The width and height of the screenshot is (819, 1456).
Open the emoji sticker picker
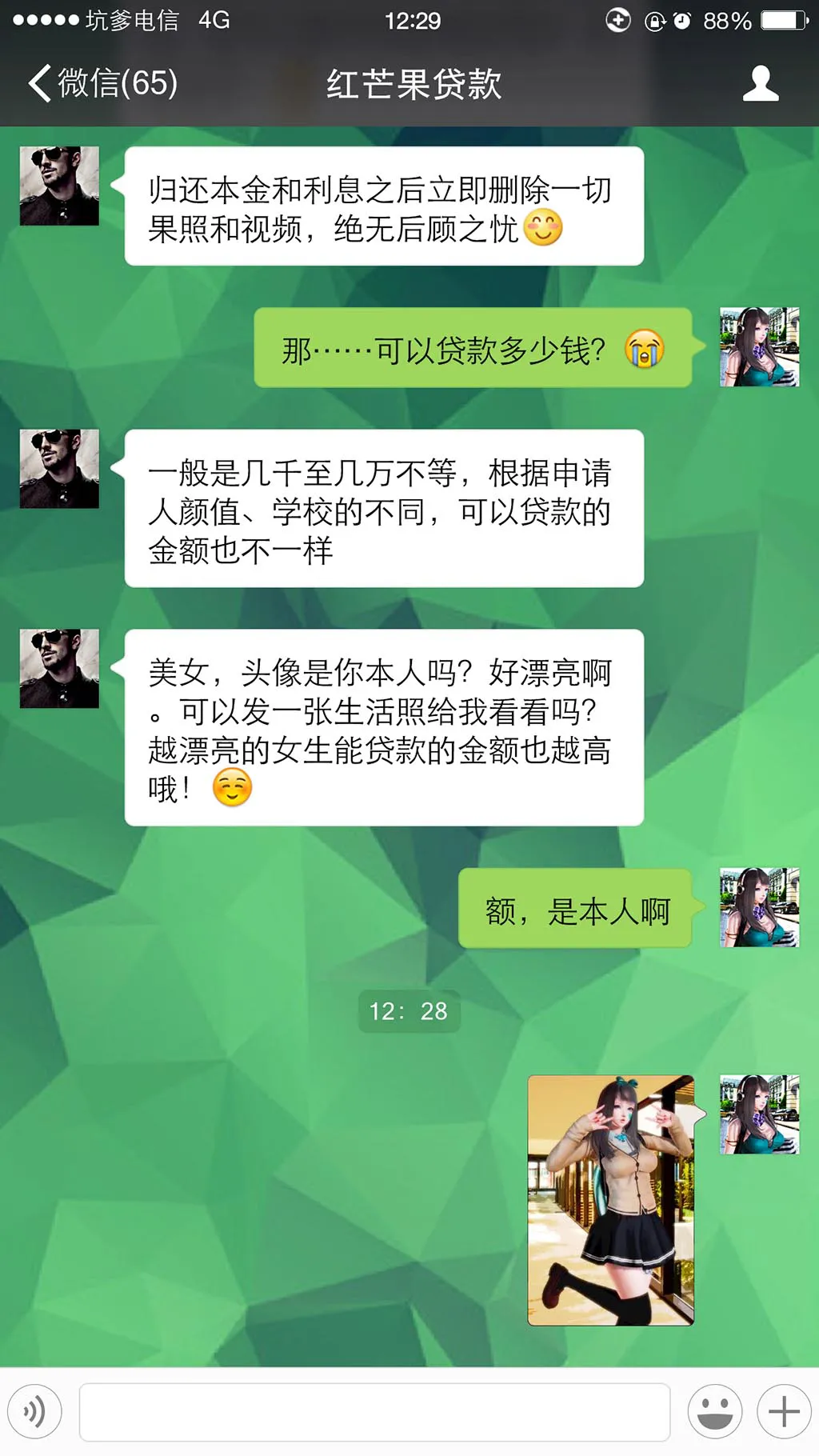coord(714,1412)
